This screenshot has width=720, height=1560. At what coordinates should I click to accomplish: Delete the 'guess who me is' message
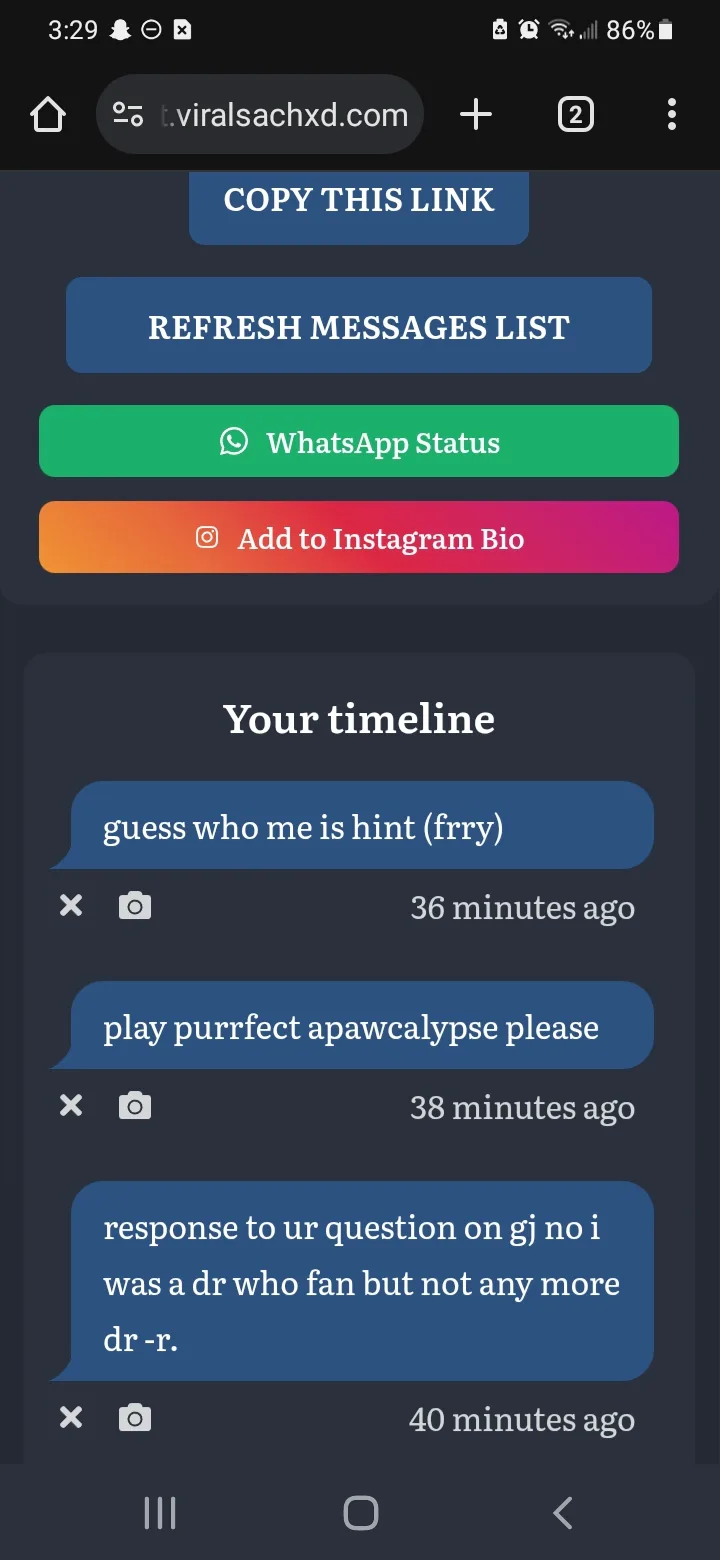pos(71,906)
